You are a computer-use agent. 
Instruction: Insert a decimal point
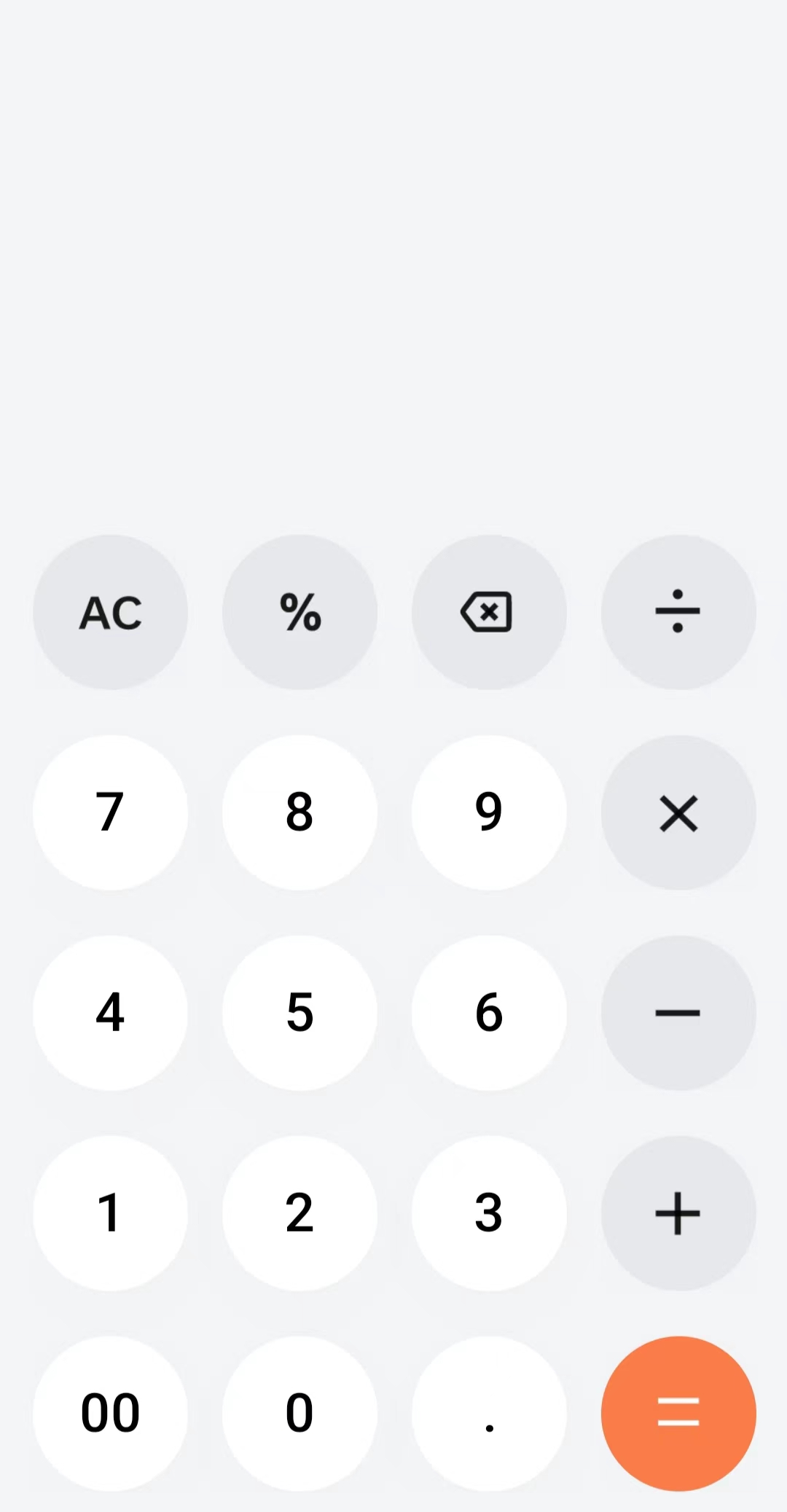tap(489, 1414)
